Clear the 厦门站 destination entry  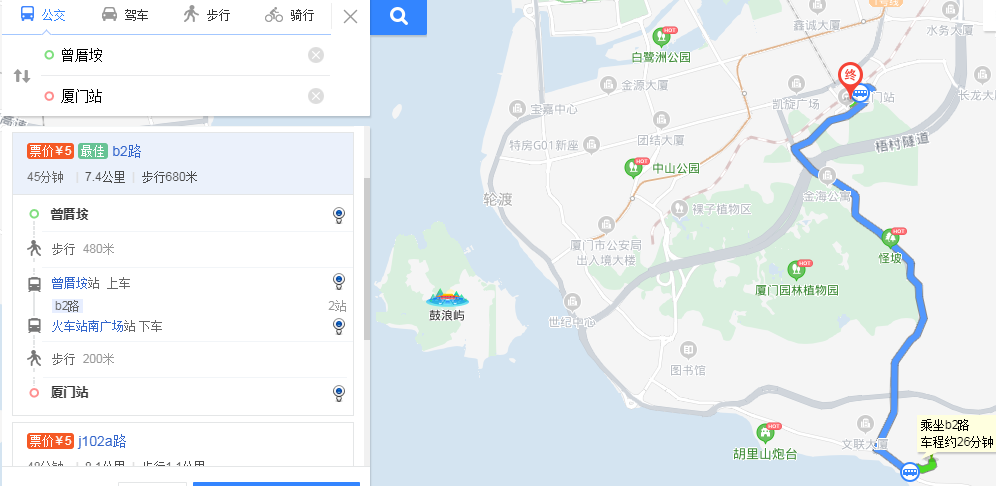[316, 96]
